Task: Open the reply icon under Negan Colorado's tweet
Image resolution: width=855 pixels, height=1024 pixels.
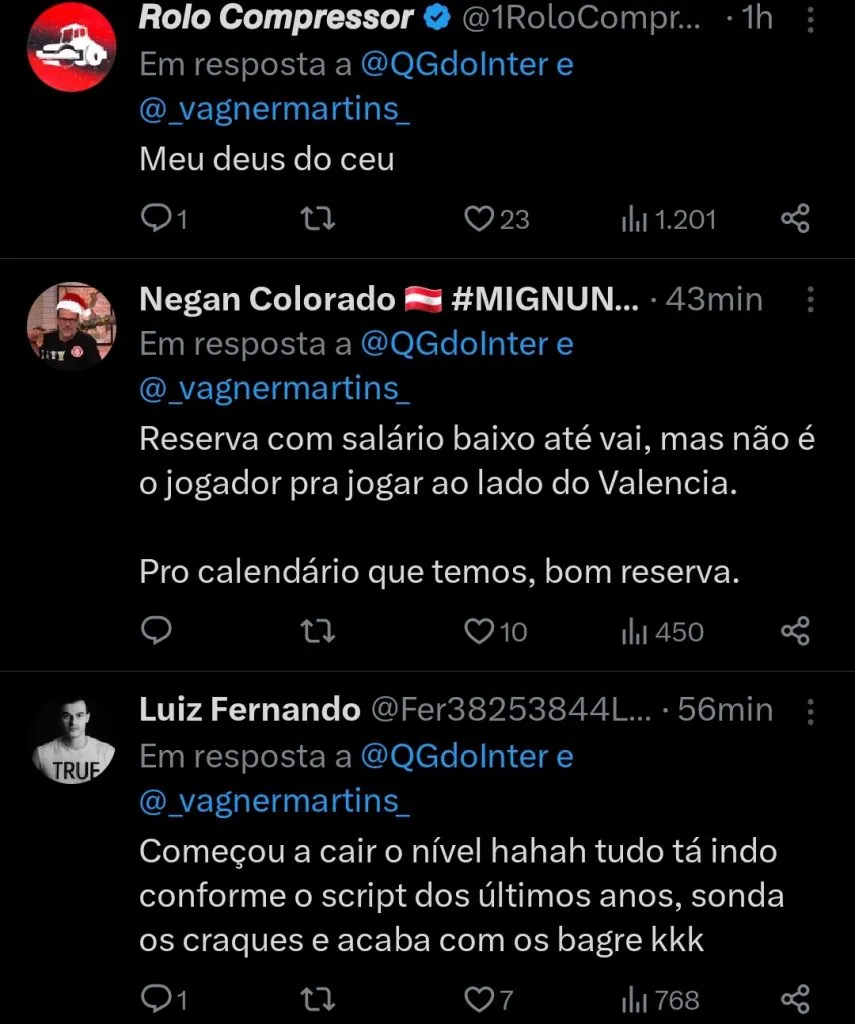Action: [x=155, y=631]
